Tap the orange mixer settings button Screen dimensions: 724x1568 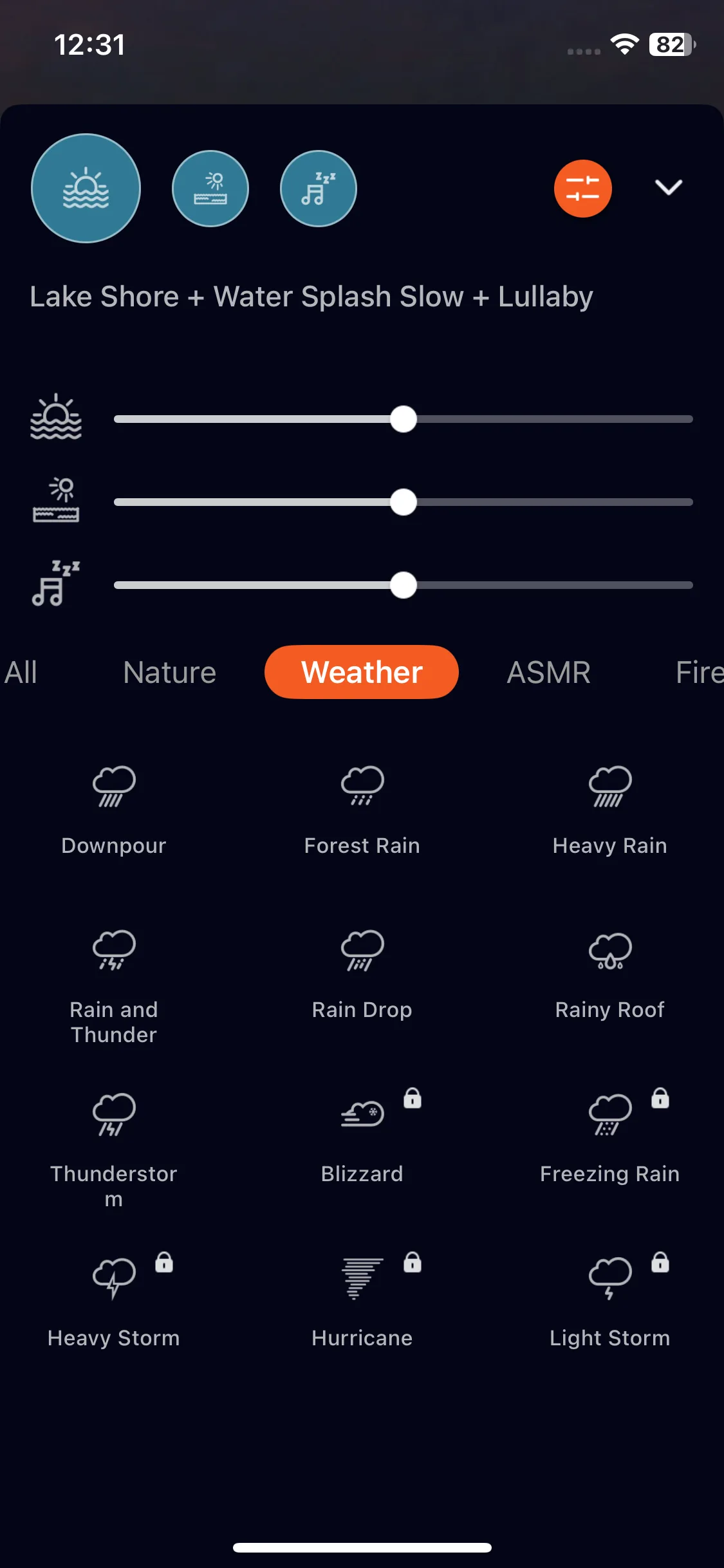point(582,189)
